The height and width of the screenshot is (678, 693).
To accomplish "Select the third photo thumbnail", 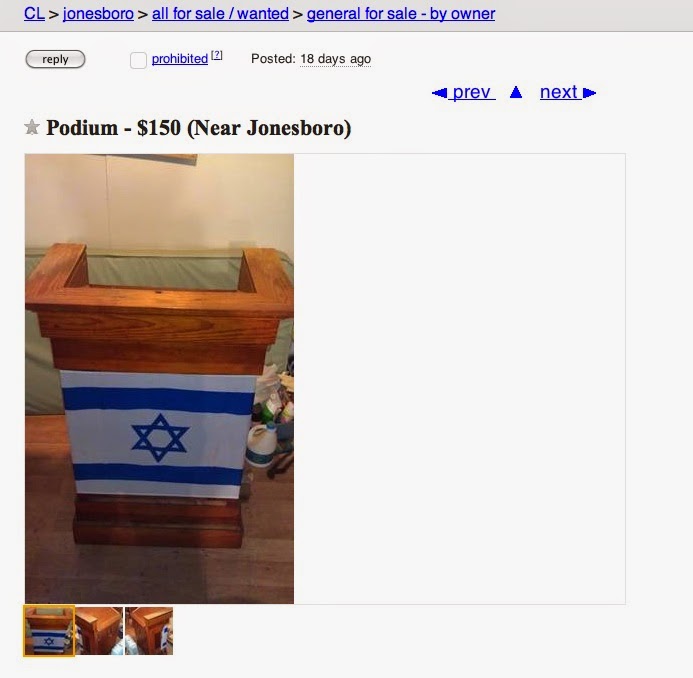I will 149,631.
